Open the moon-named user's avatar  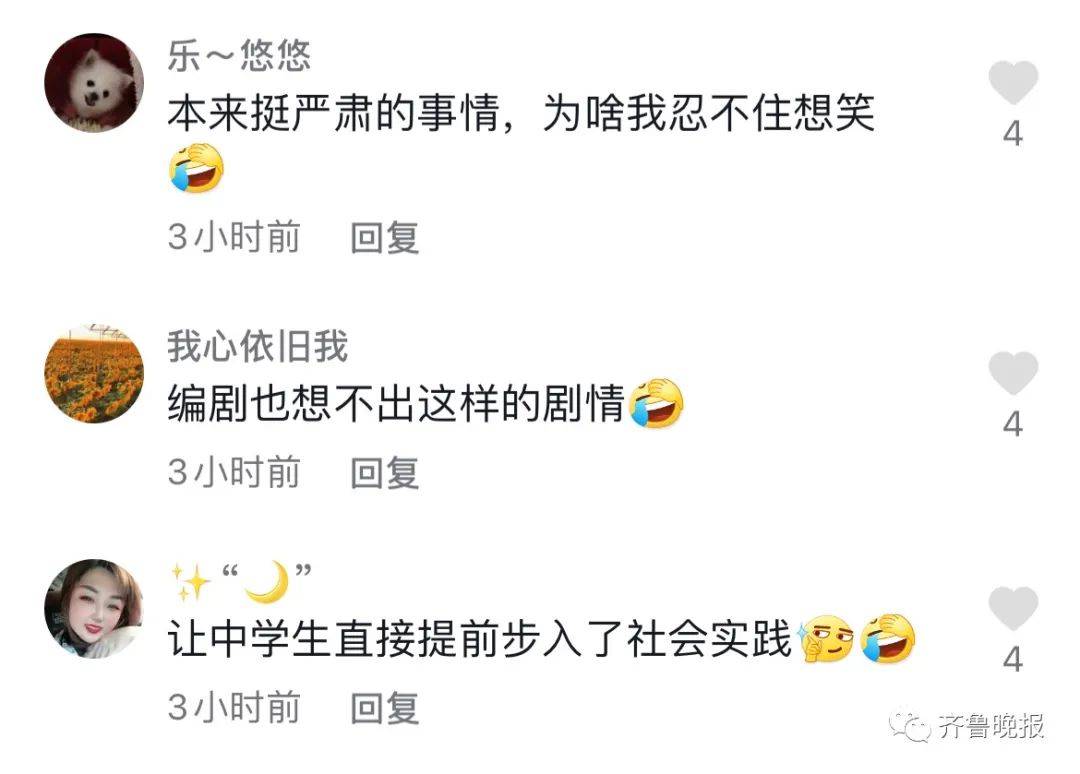[94, 609]
